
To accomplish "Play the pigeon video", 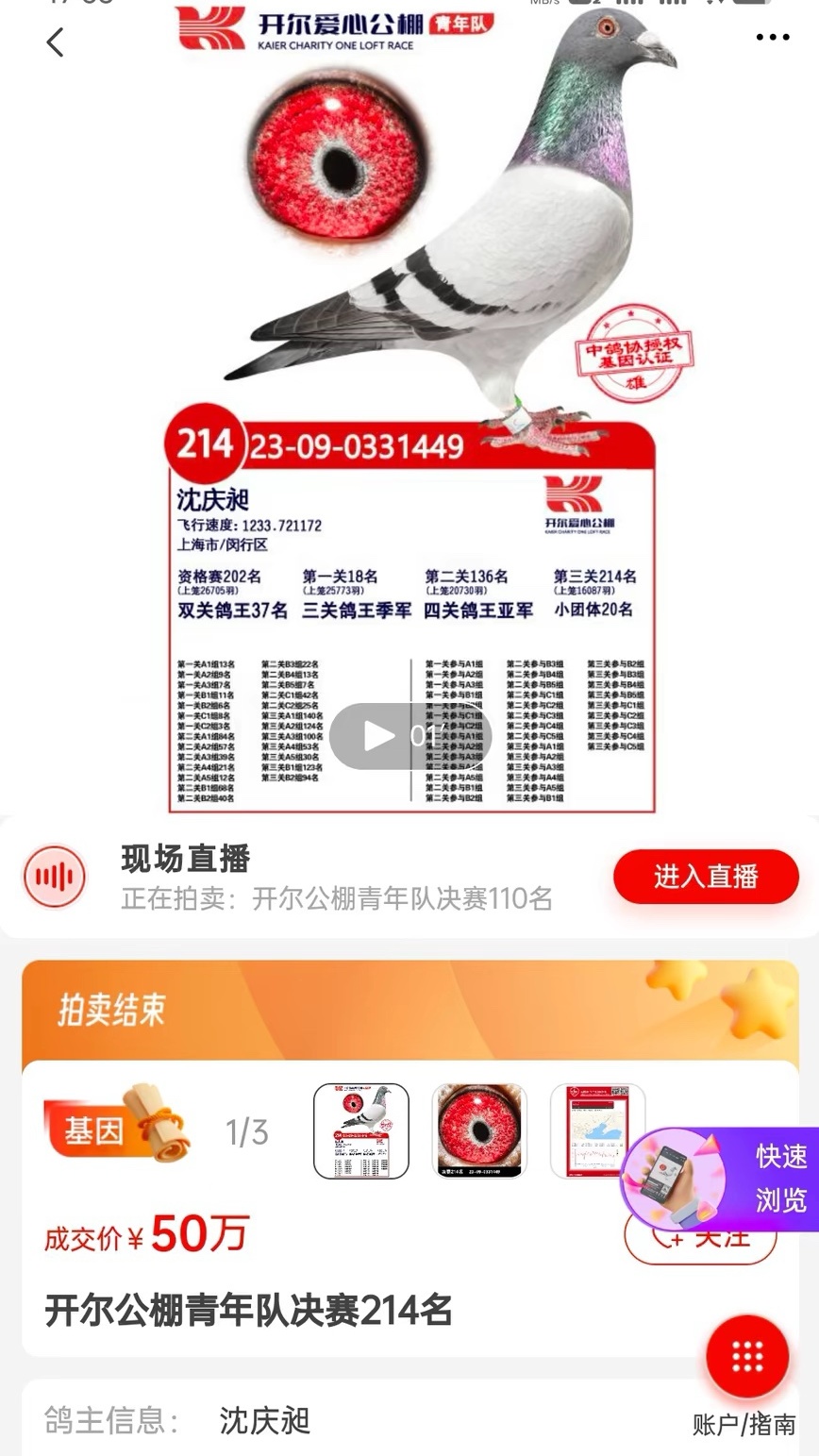I will [x=410, y=736].
